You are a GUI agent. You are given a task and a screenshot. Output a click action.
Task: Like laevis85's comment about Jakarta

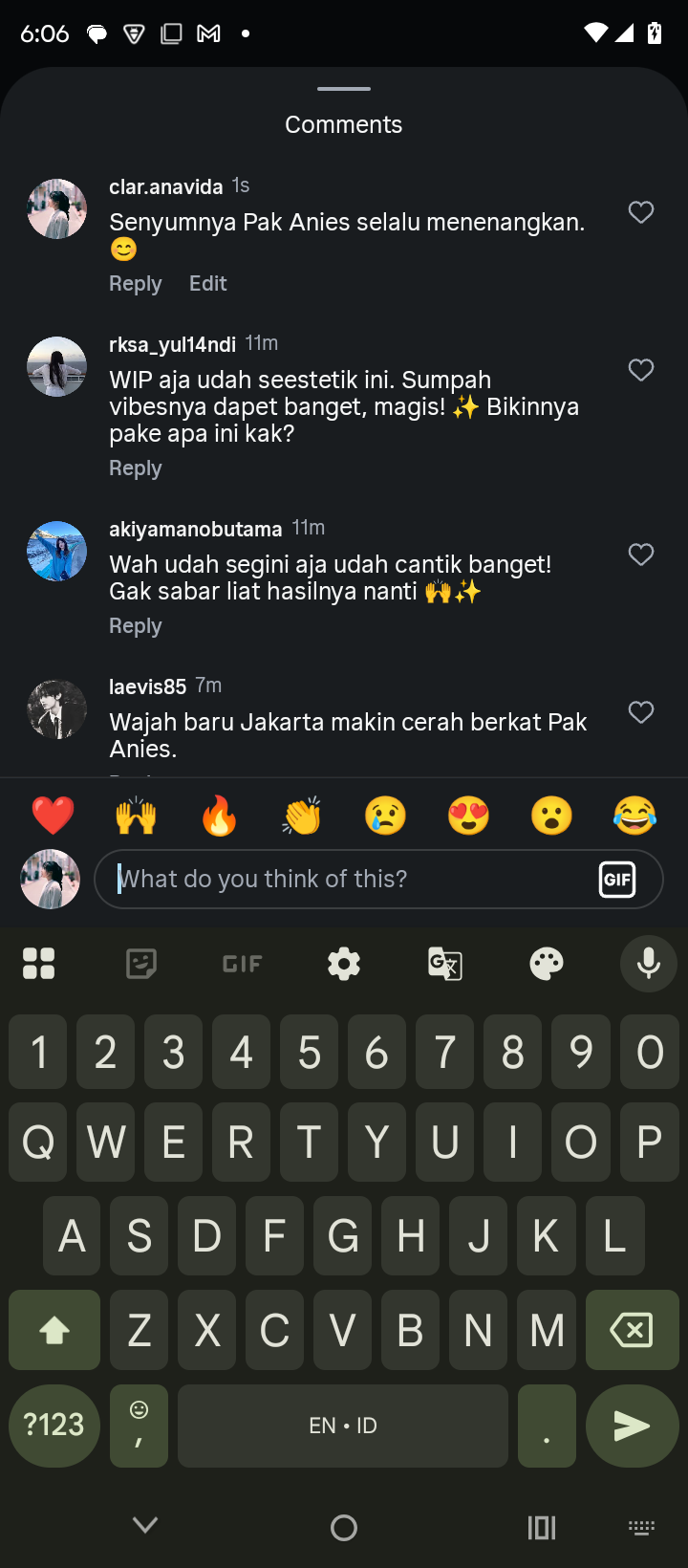[x=641, y=712]
